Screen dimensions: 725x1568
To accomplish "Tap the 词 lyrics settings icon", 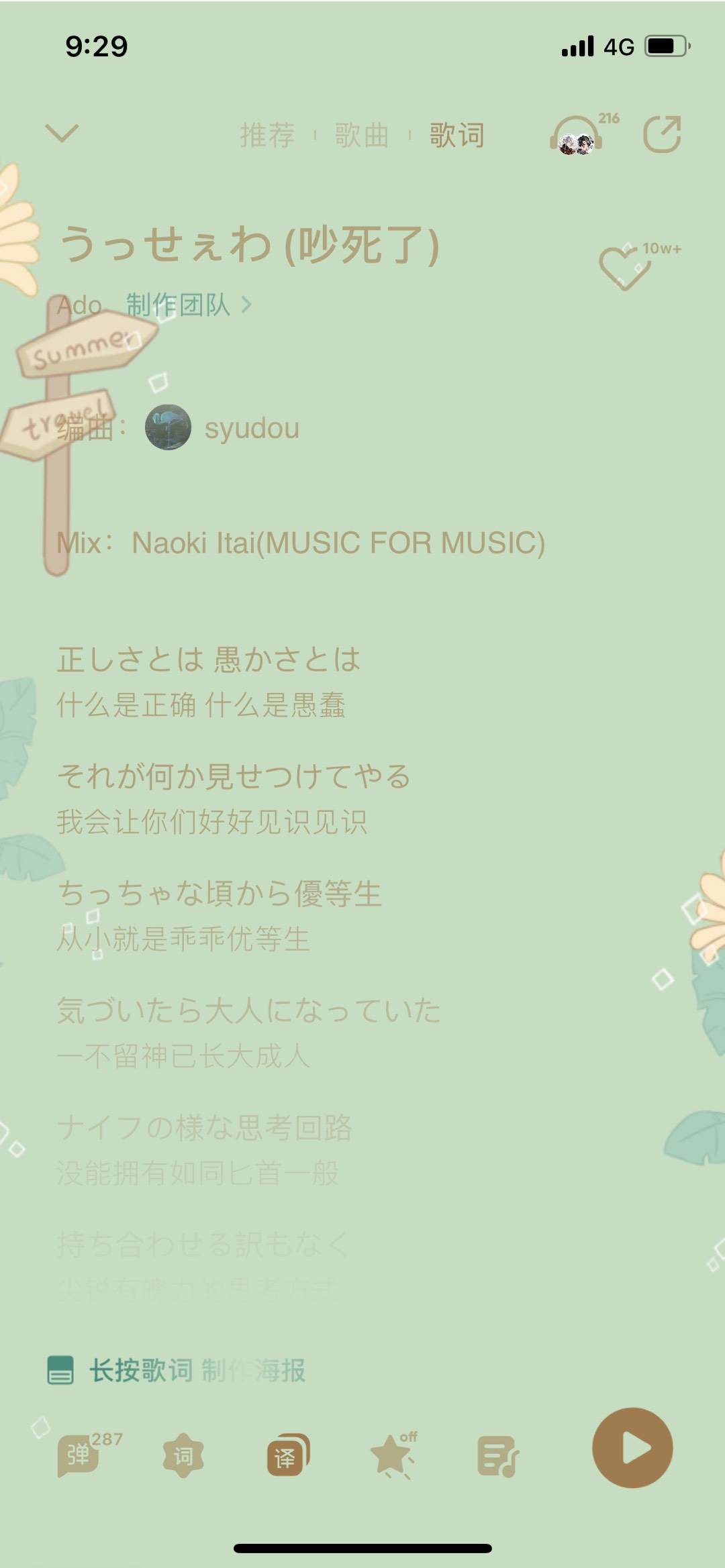I will (183, 1455).
